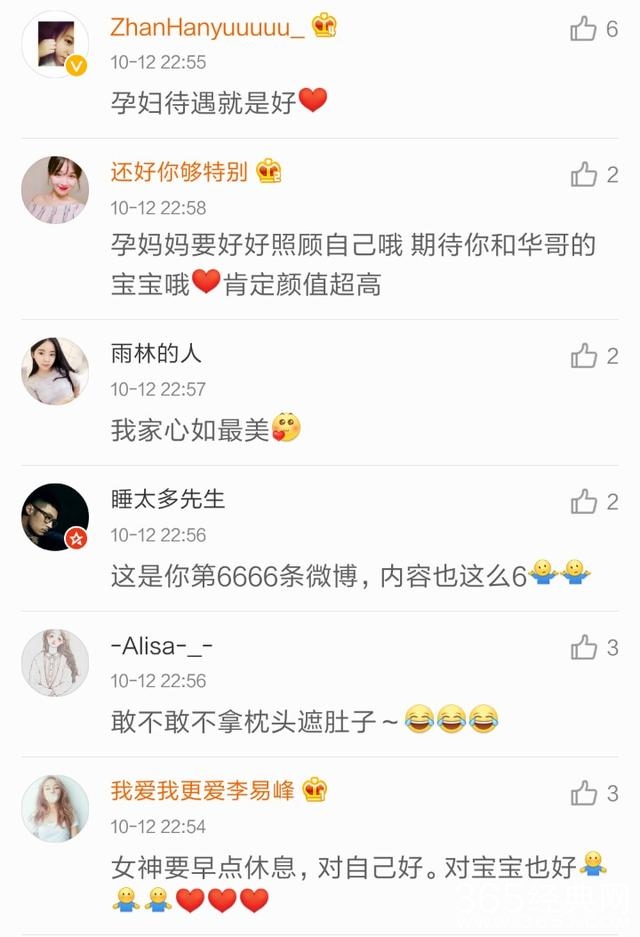
Task: Like -Alisa-_-'s comment
Action: 583,648
